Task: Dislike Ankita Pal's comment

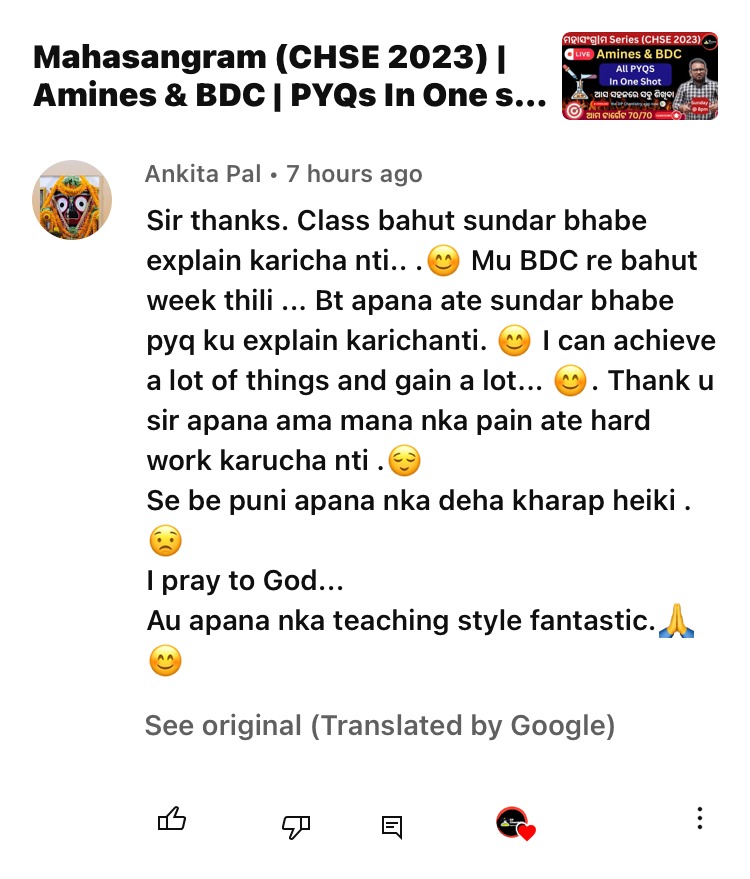Action: click(296, 826)
